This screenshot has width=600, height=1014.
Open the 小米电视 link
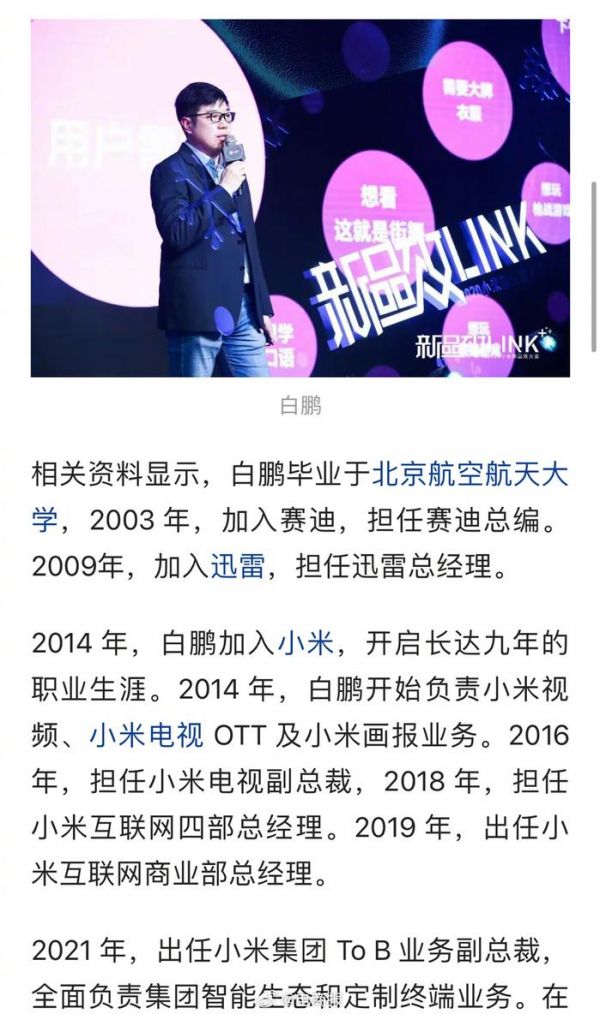[146, 735]
